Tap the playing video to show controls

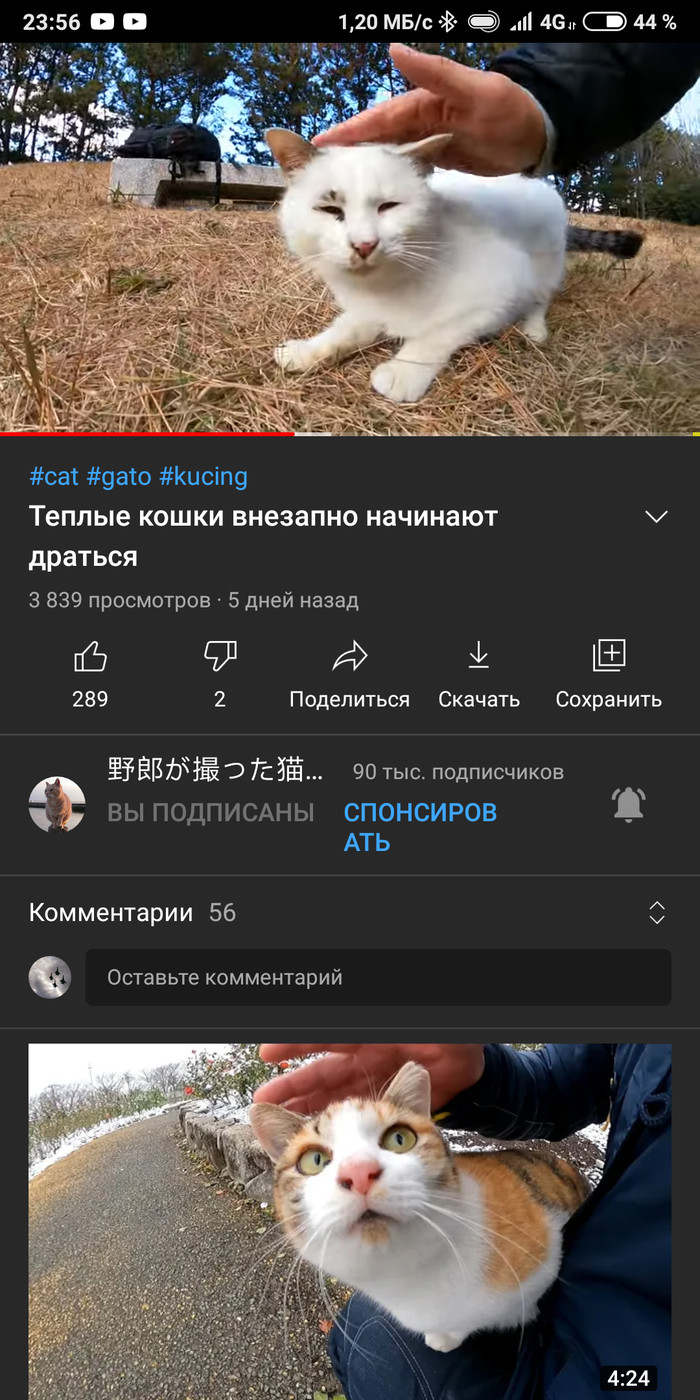(x=350, y=238)
